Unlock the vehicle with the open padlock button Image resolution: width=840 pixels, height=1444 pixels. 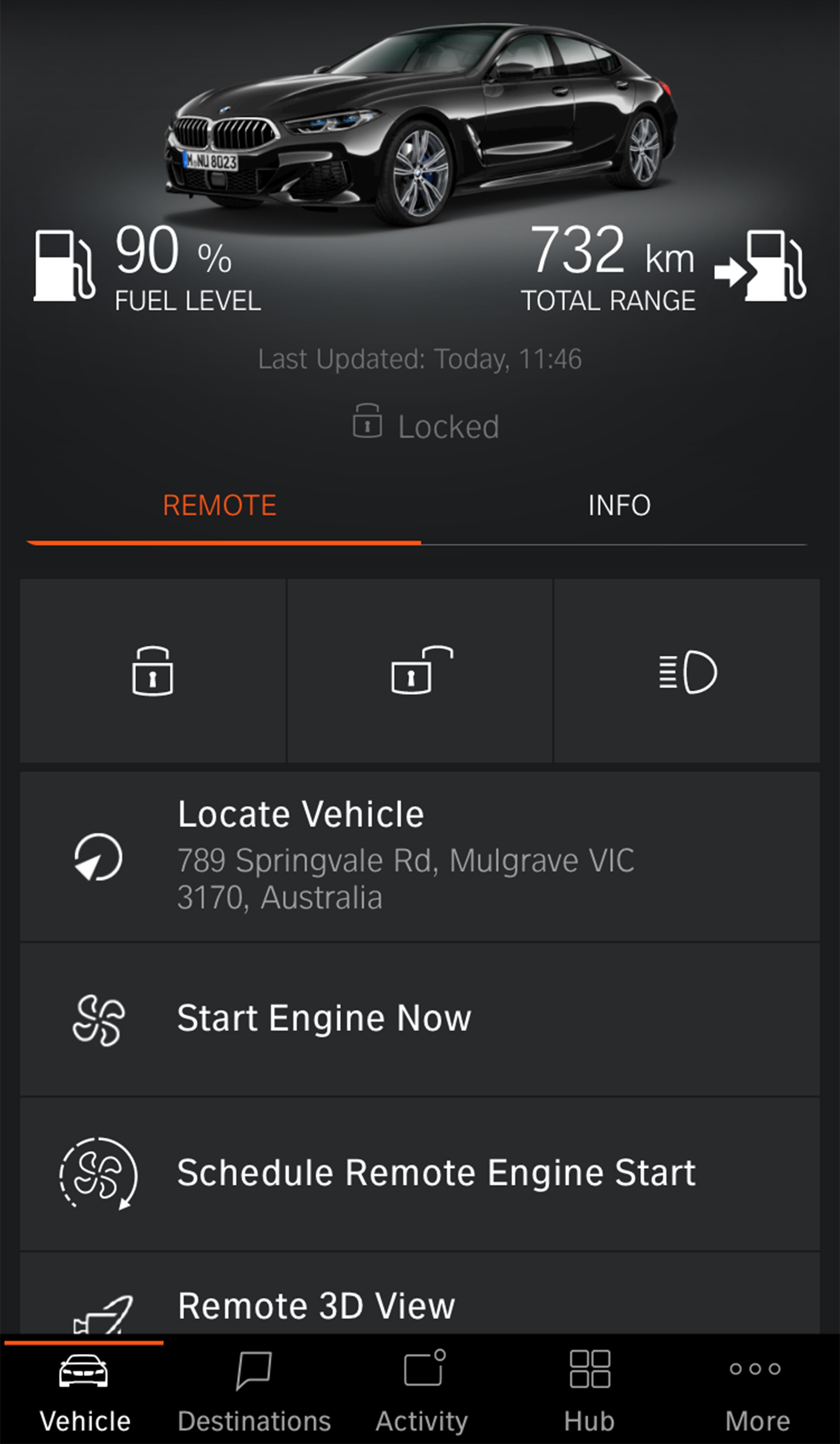(x=420, y=671)
